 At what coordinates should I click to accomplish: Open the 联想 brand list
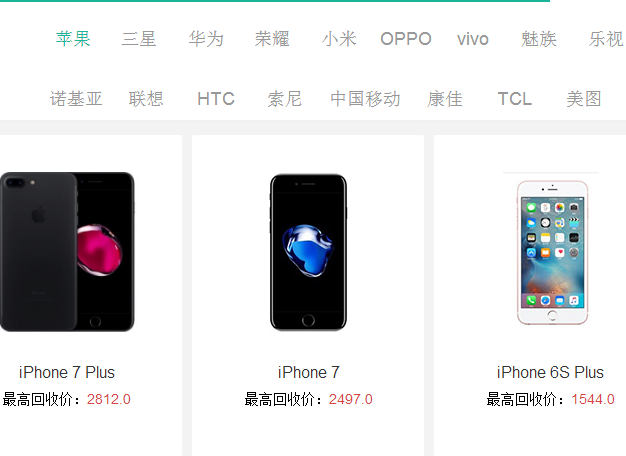[x=146, y=99]
